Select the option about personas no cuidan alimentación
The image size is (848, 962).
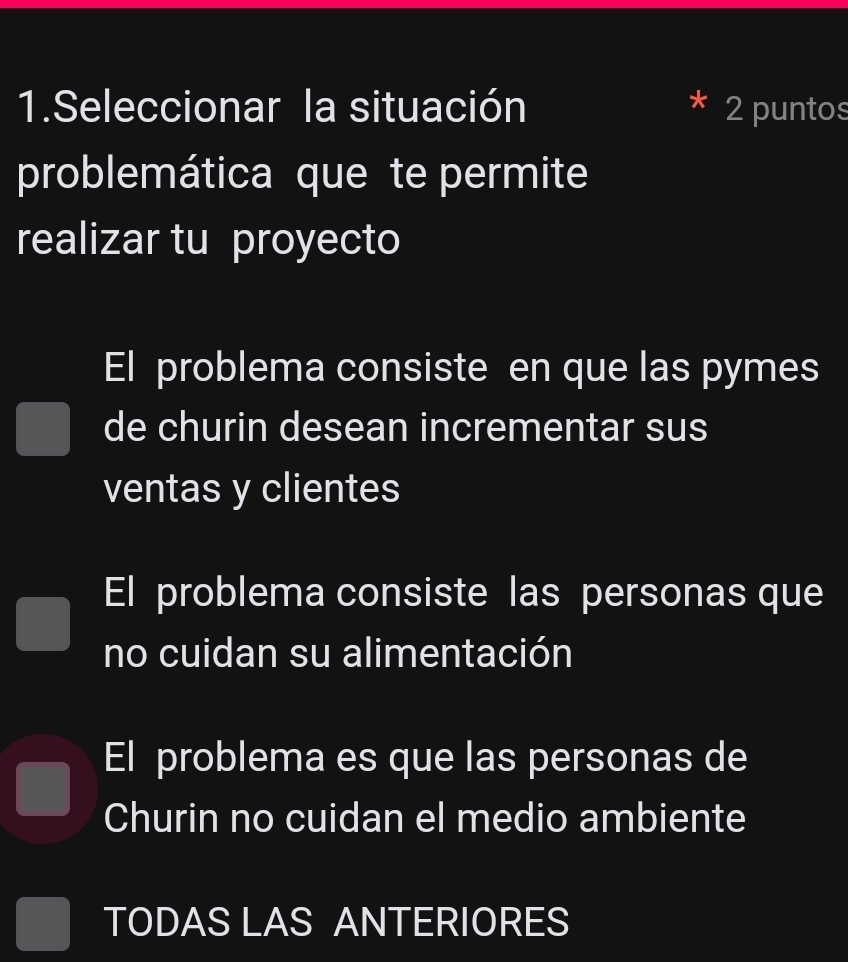coord(43,624)
